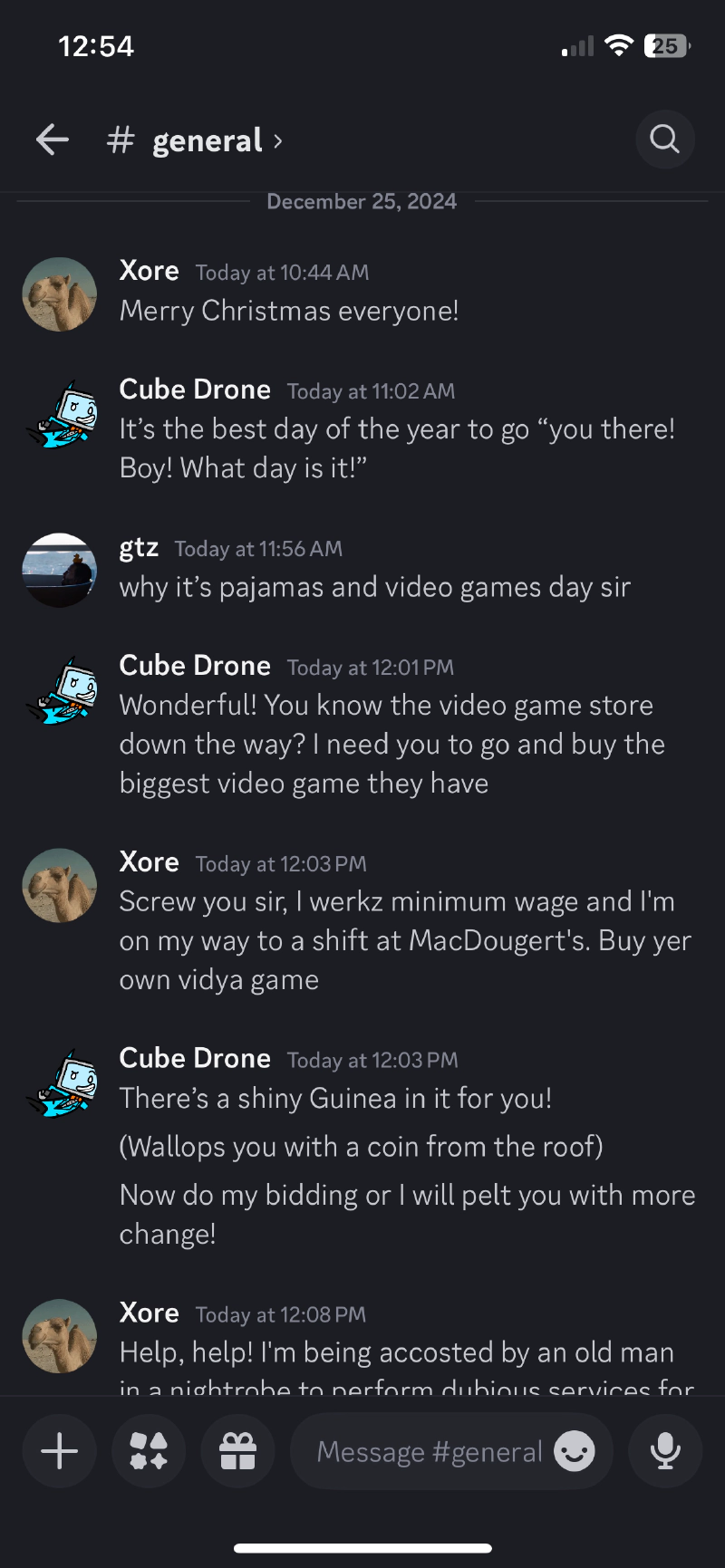Open Cube Drone's profile at 11:02 AM
The width and height of the screenshot is (725, 1568).
point(60,414)
